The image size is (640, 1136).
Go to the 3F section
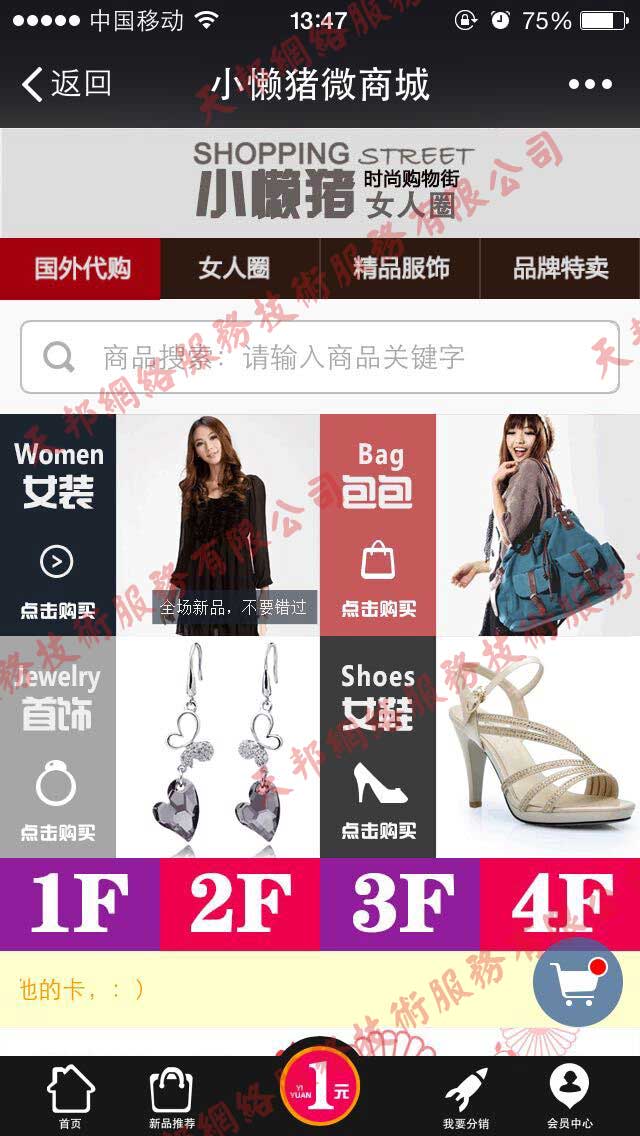(x=400, y=904)
